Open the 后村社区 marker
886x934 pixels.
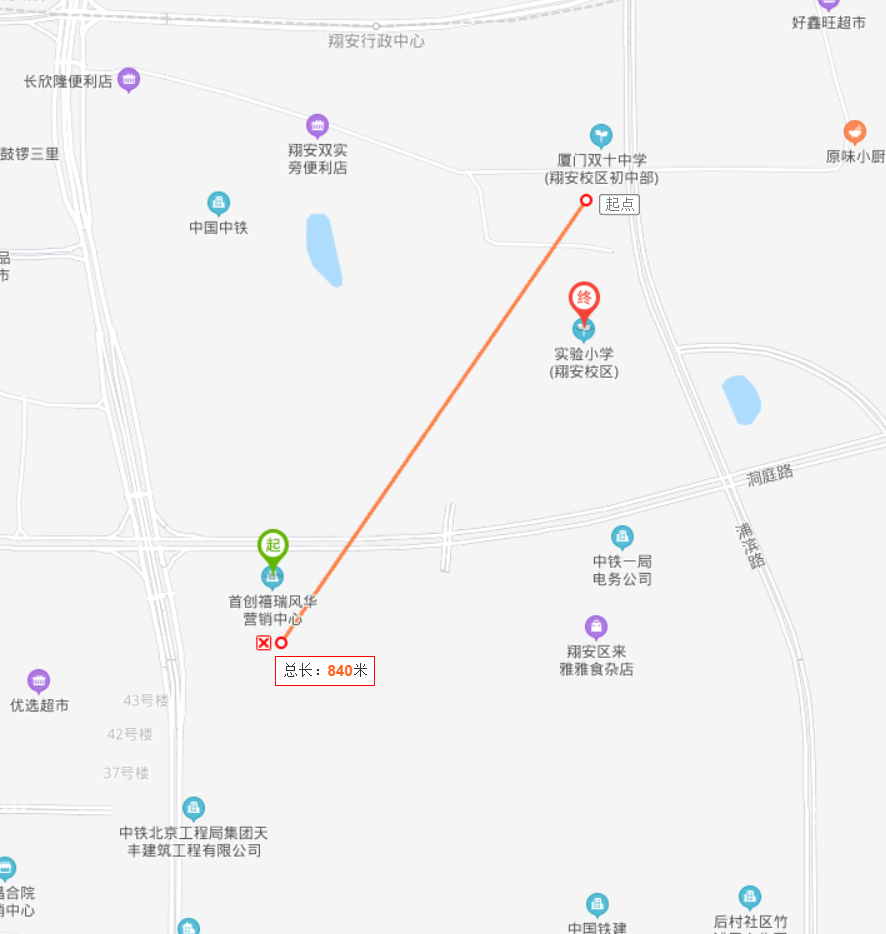point(750,897)
